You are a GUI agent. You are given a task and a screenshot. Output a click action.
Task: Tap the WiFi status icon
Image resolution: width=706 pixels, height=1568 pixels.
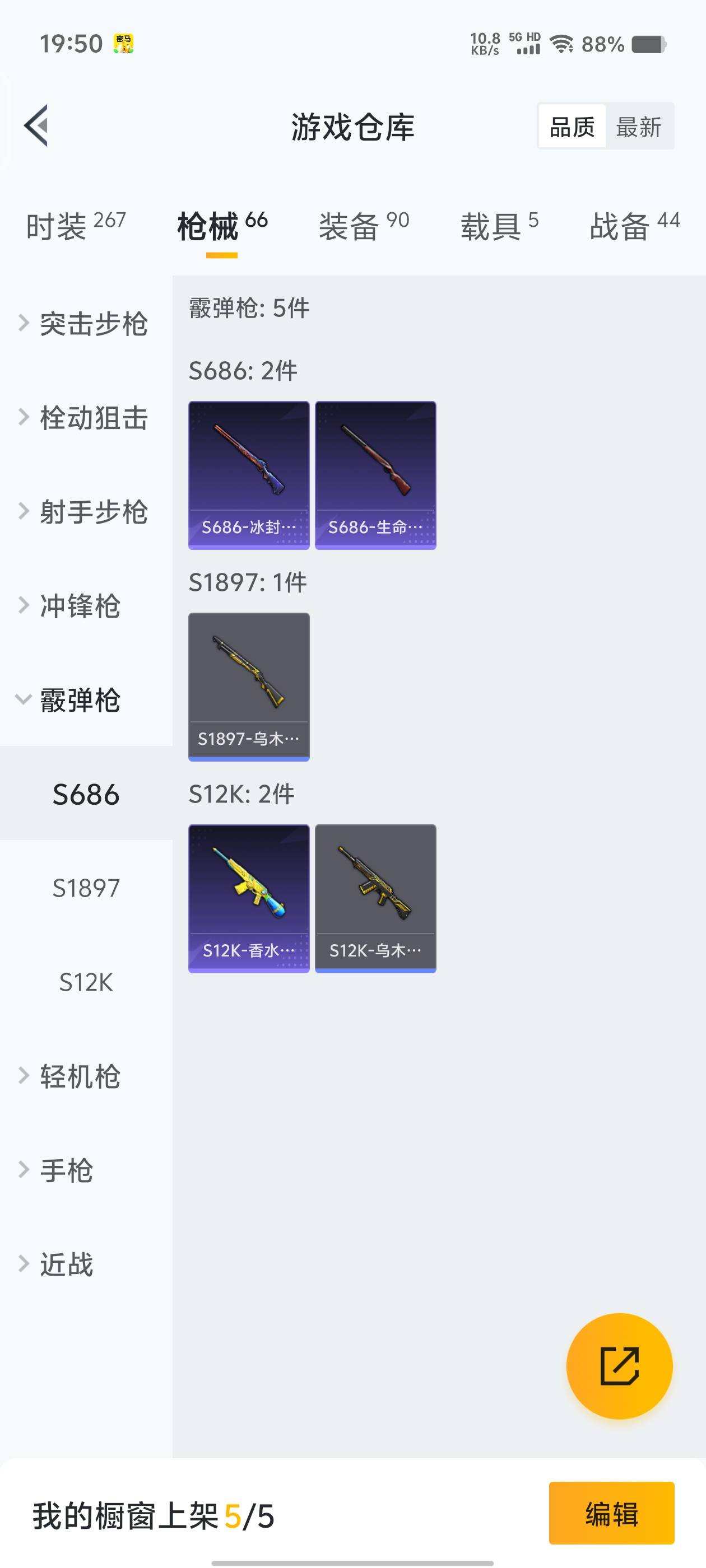click(x=561, y=44)
